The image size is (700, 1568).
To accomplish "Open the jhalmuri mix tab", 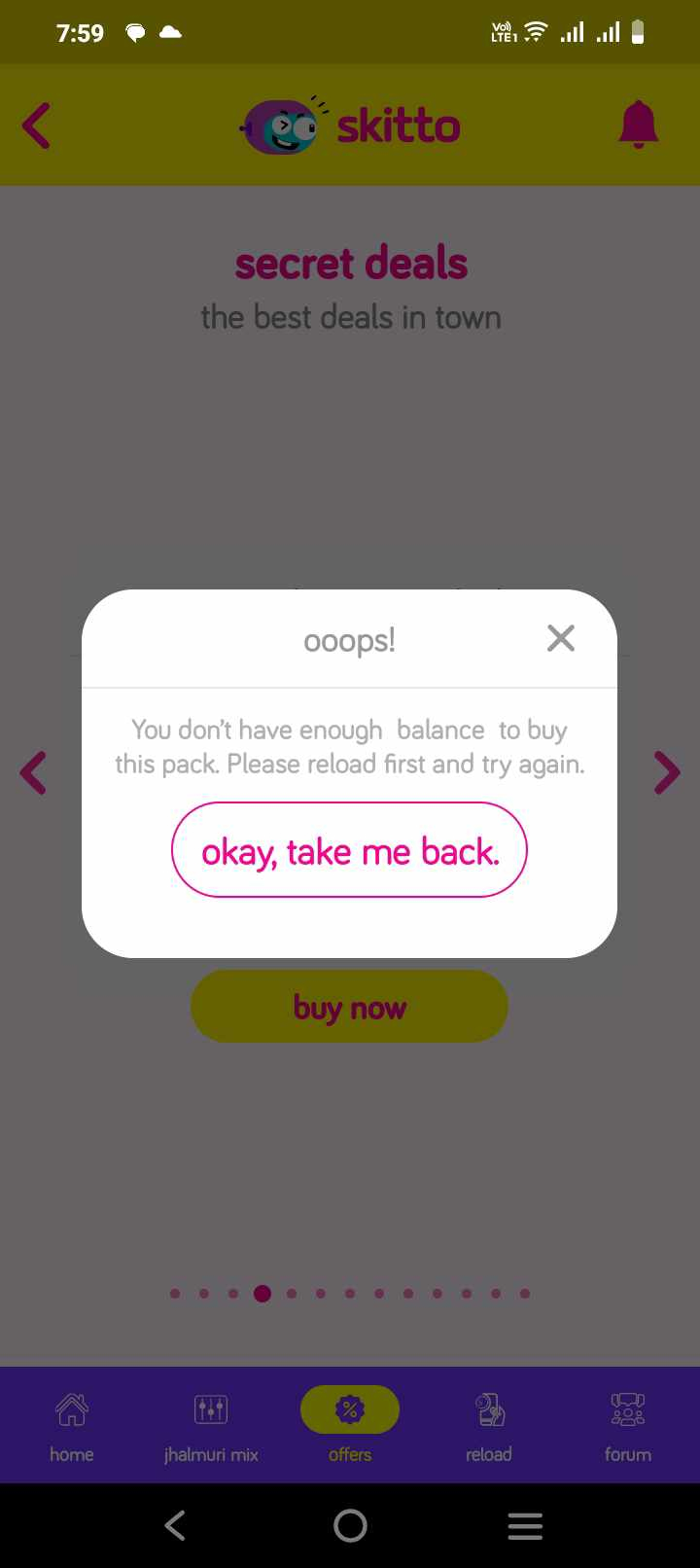I will coord(211,1425).
